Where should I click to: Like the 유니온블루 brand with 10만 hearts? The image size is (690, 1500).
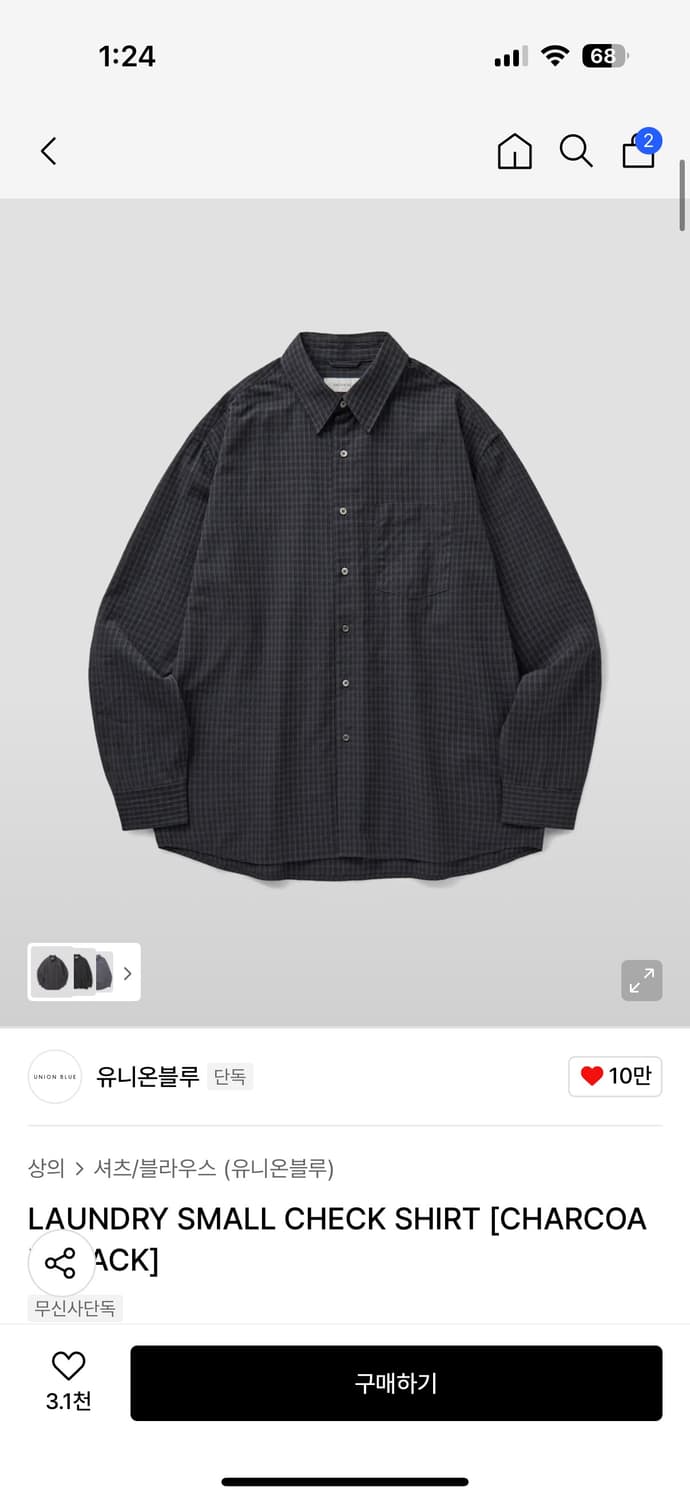click(x=615, y=1077)
